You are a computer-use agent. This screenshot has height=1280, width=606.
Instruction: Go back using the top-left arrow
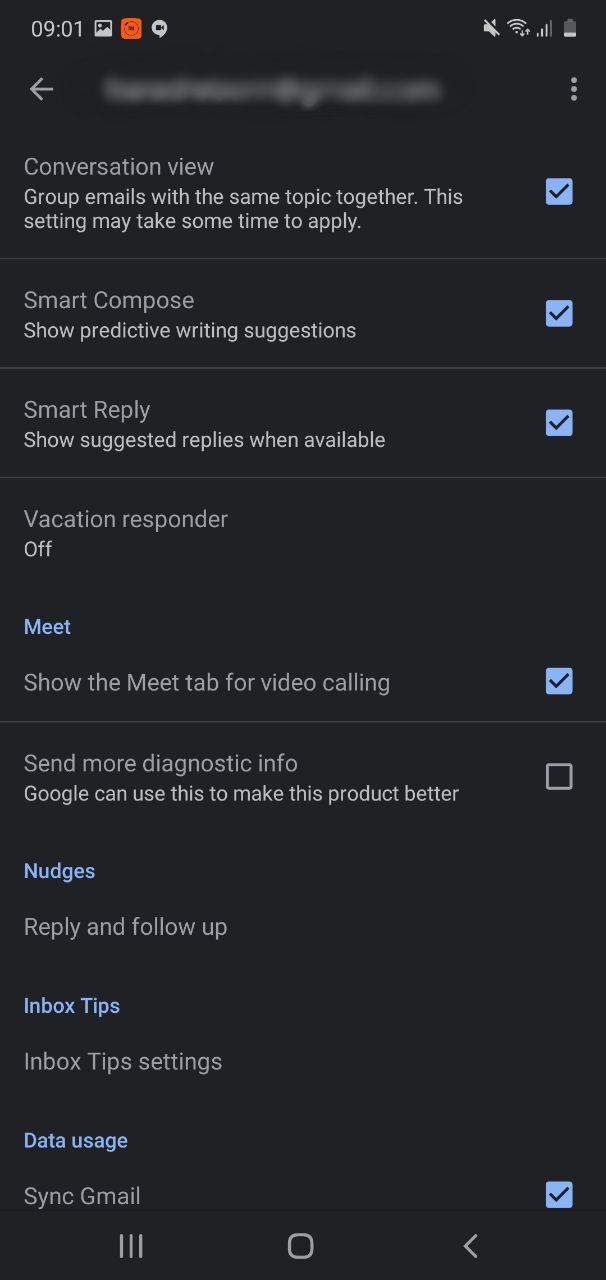click(x=41, y=89)
